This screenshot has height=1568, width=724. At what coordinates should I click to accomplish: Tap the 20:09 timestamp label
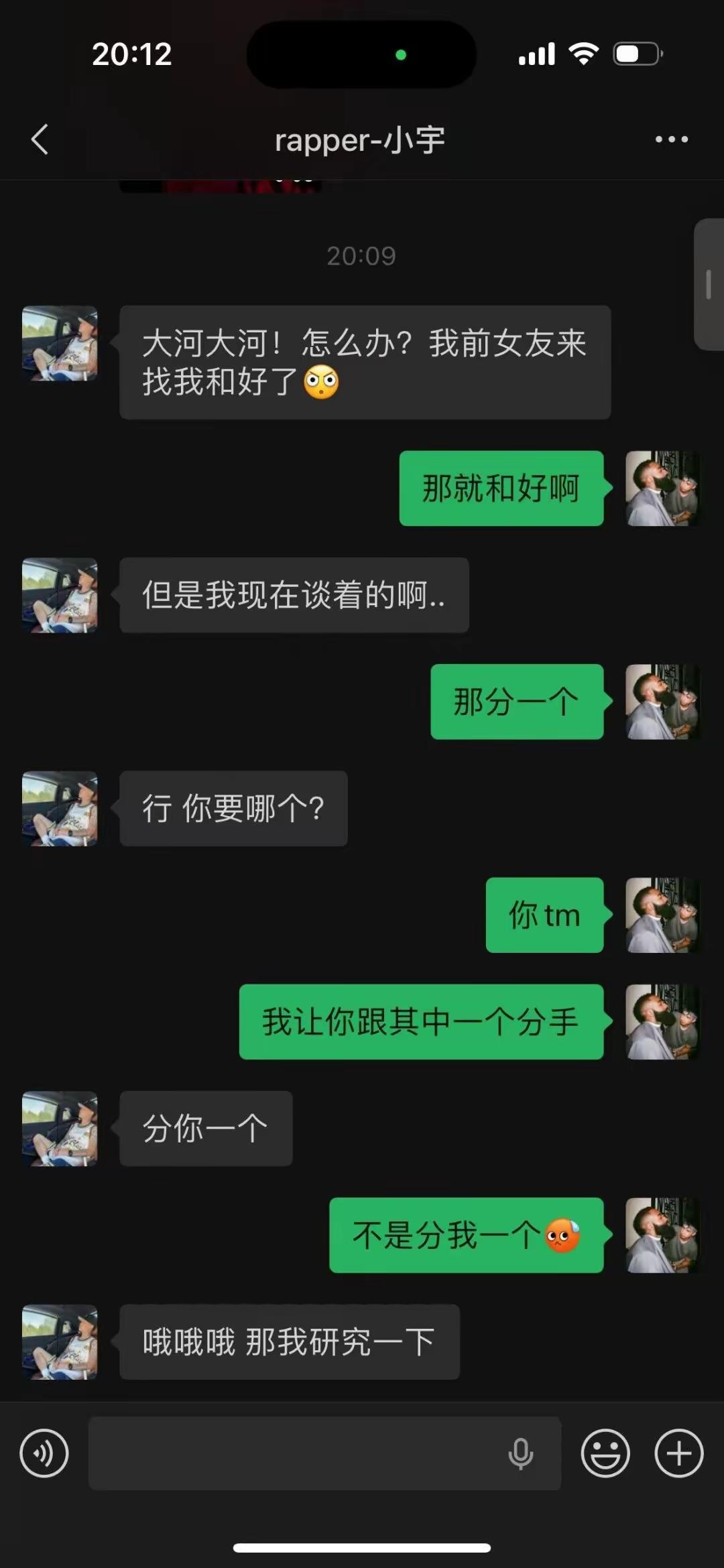point(361,255)
